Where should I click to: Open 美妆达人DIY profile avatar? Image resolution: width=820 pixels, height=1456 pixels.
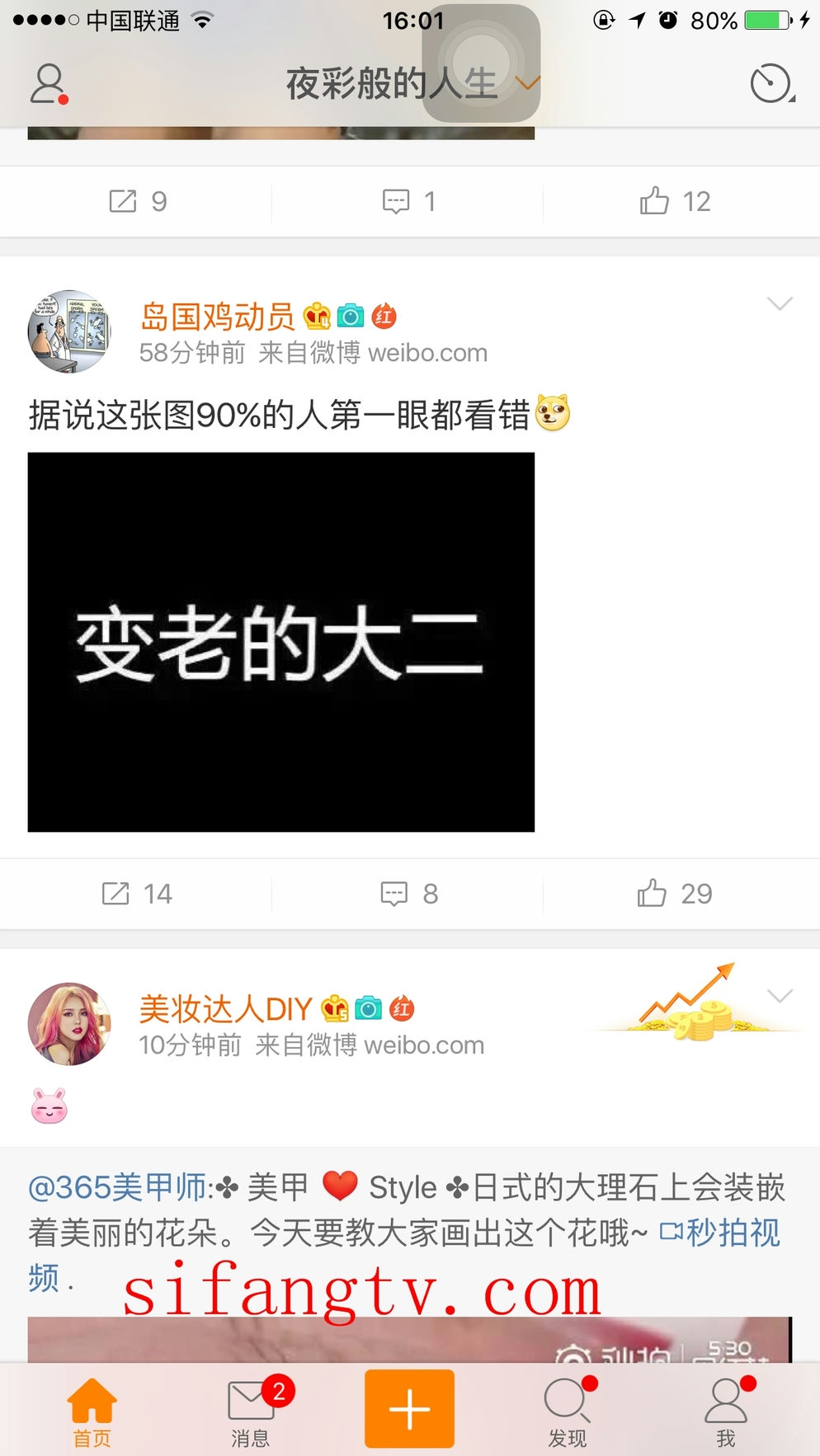point(69,1024)
